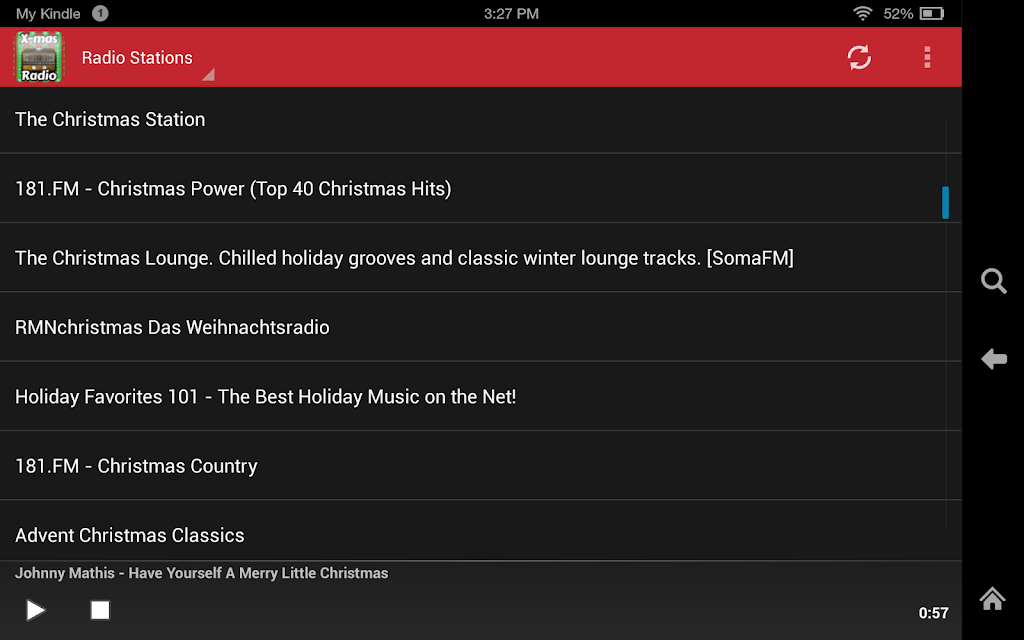The width and height of the screenshot is (1024, 640).
Task: Tap the play button
Action: [35, 610]
